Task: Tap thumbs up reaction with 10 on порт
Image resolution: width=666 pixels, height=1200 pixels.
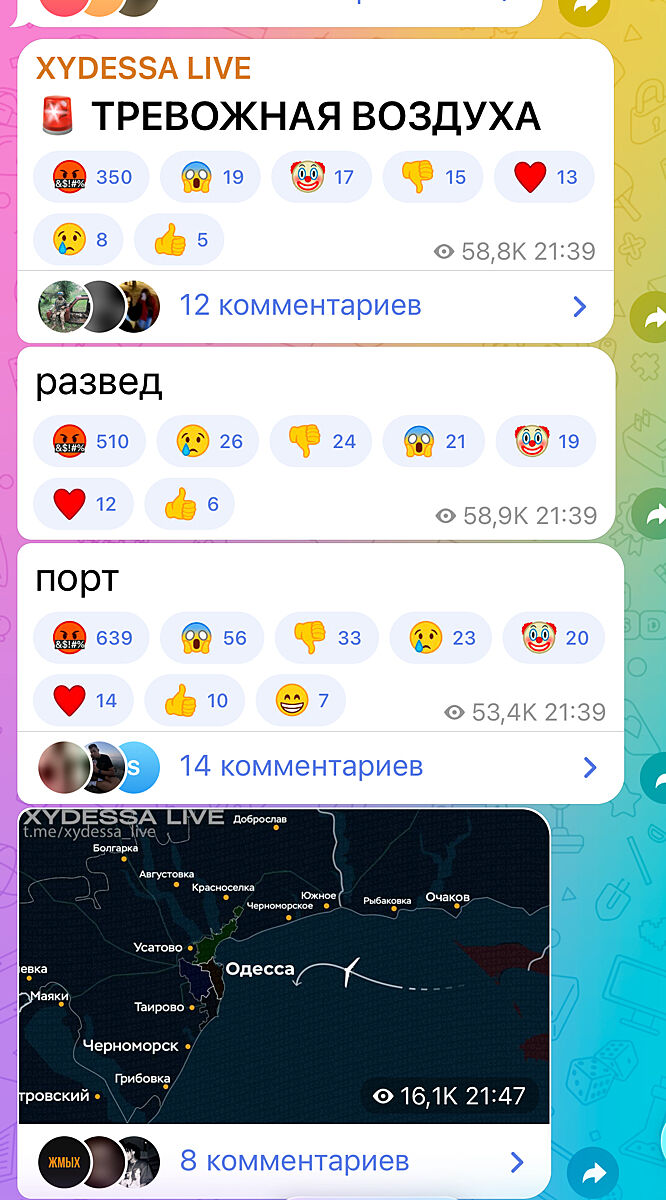Action: coord(195,701)
